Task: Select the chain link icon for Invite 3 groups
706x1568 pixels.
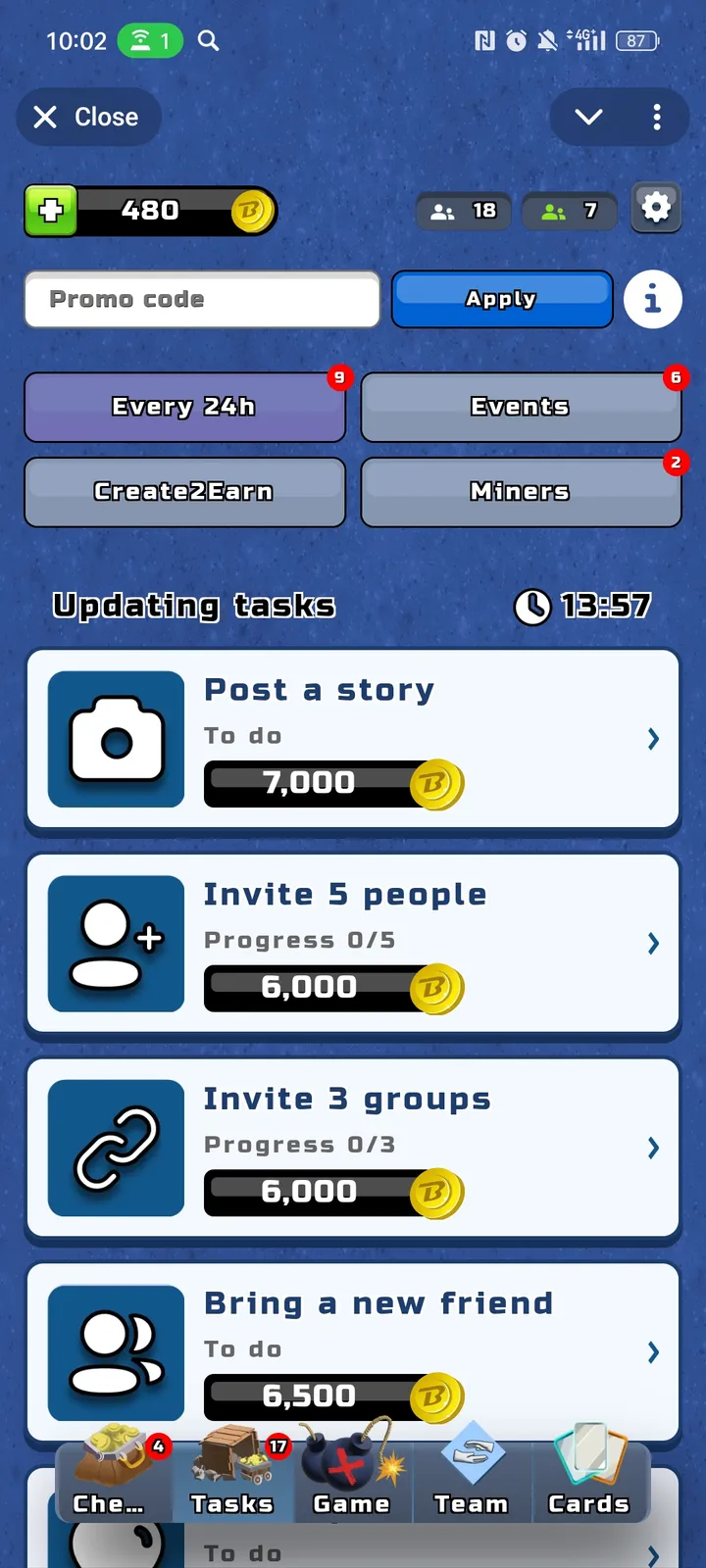Action: point(115,1147)
